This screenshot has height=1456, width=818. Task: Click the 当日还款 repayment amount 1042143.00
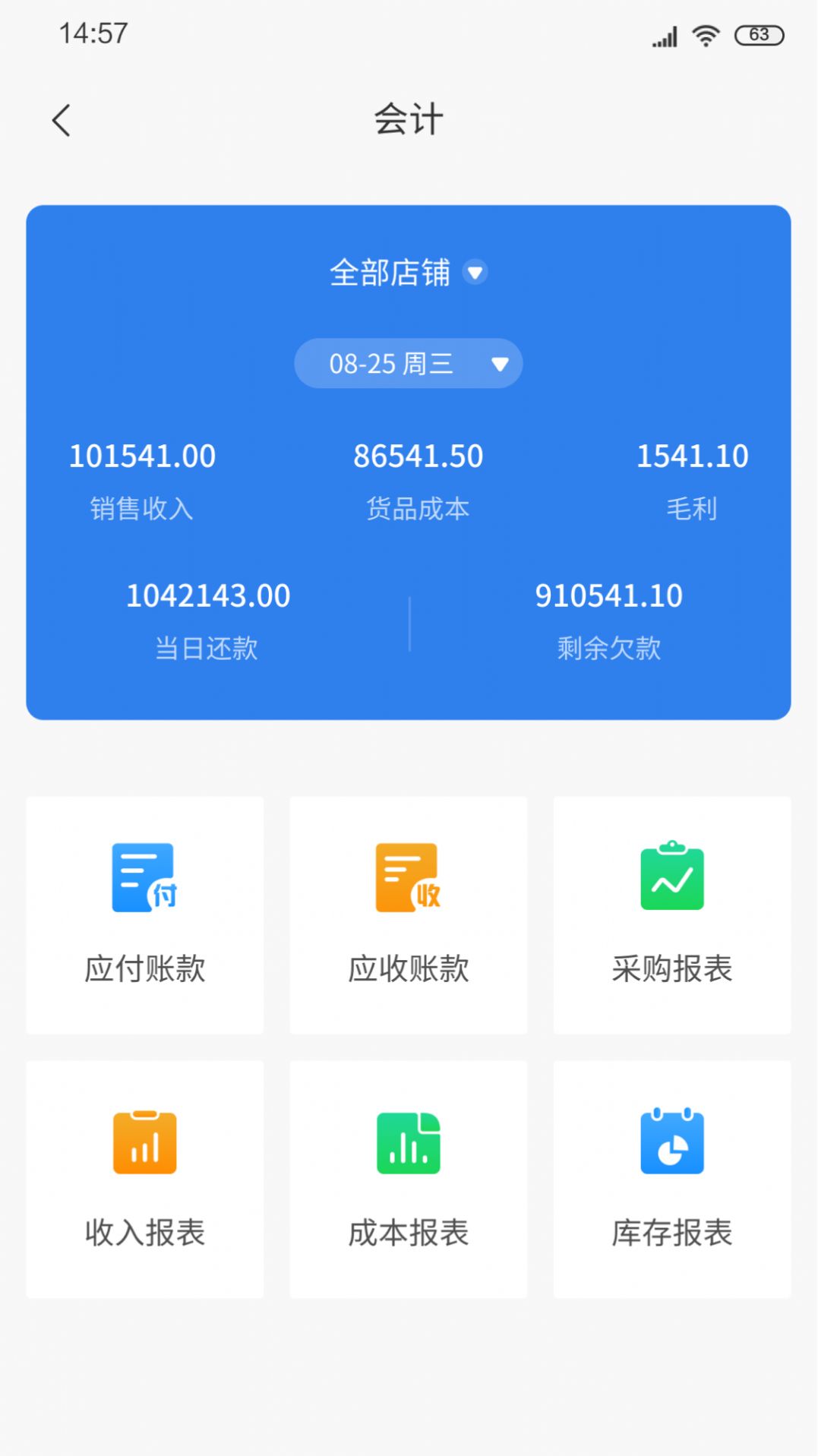click(x=208, y=596)
